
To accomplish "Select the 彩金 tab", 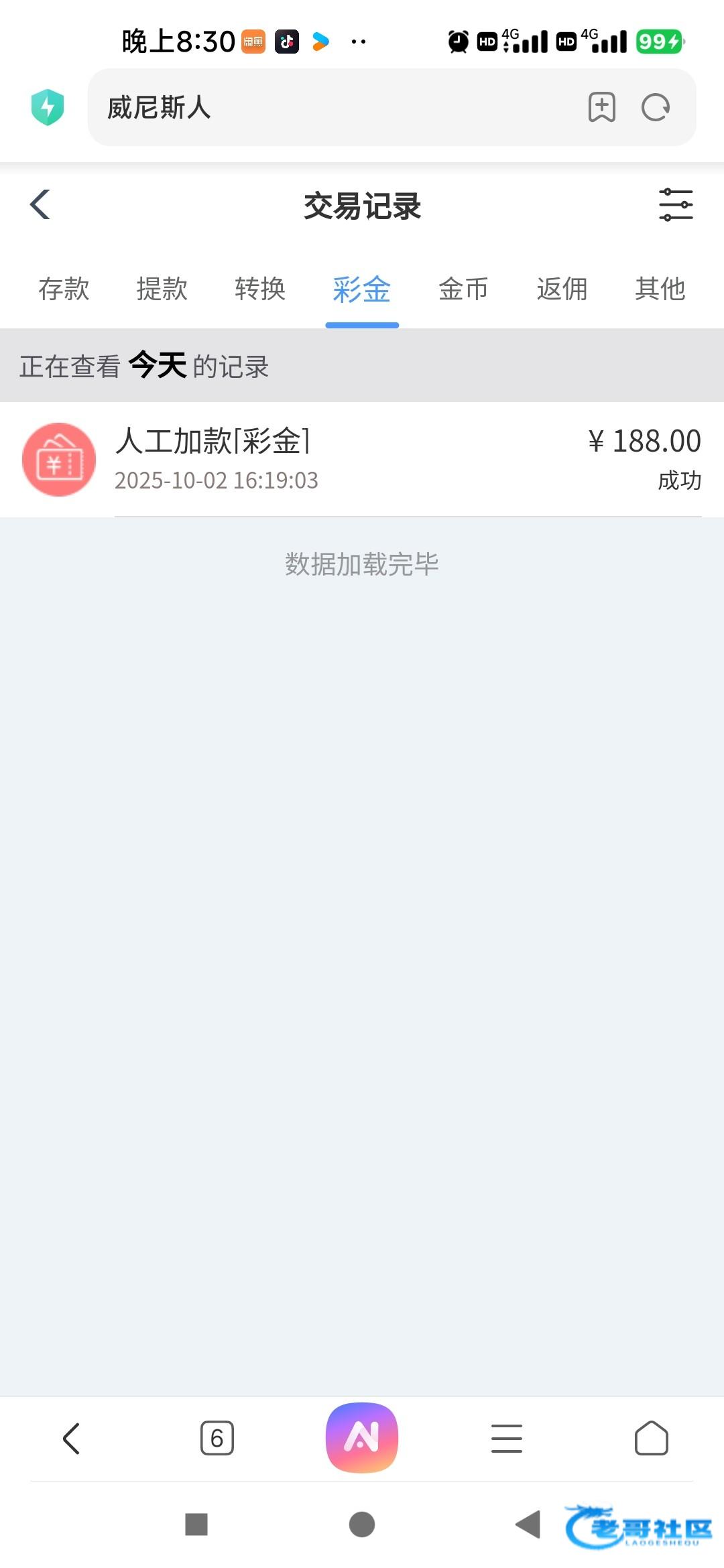I will tap(362, 290).
